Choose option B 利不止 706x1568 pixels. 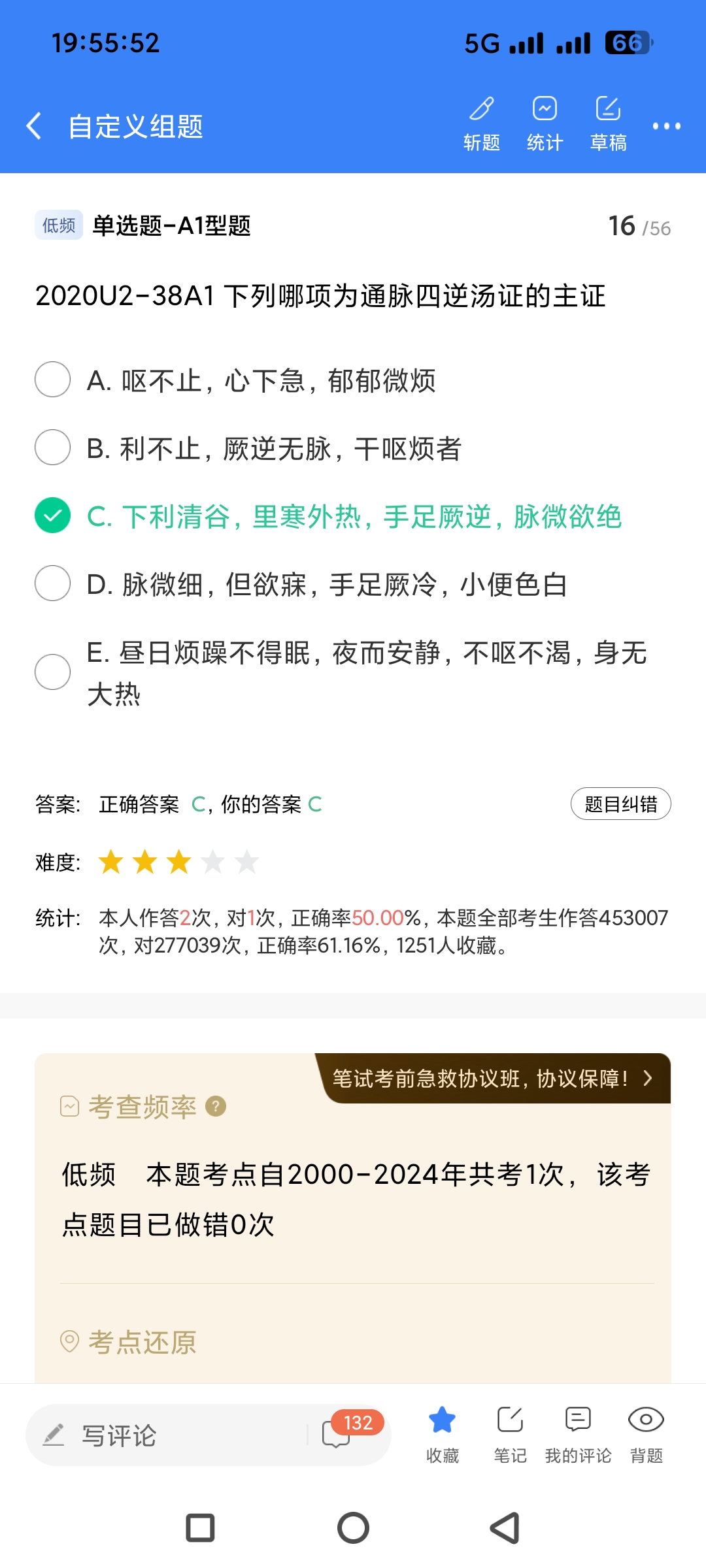point(53,448)
